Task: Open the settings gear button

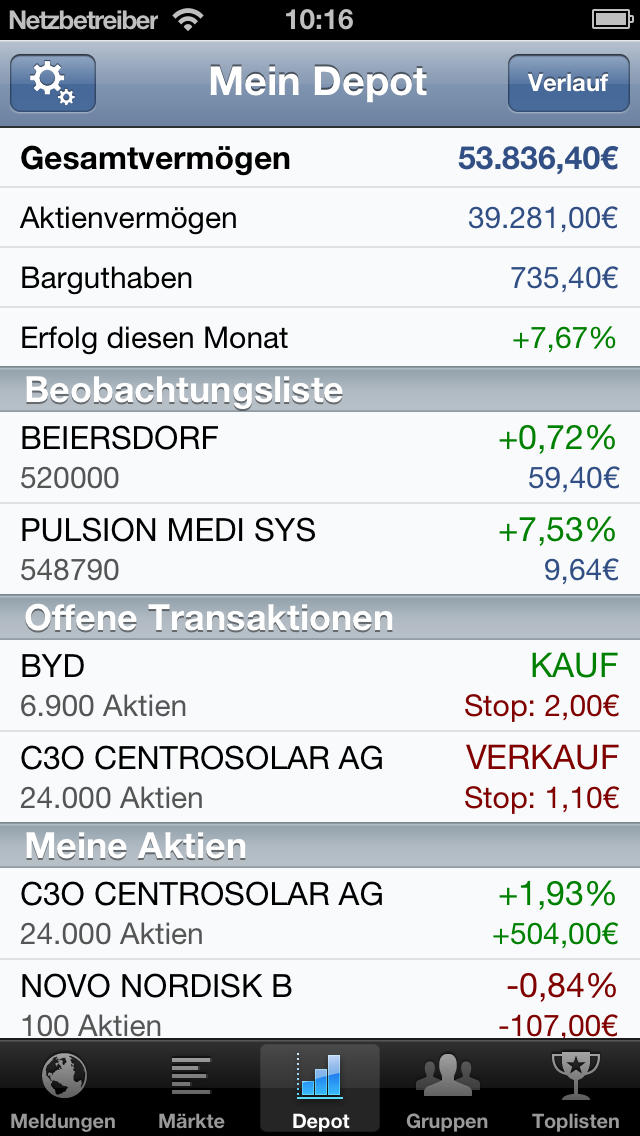Action: [53, 83]
